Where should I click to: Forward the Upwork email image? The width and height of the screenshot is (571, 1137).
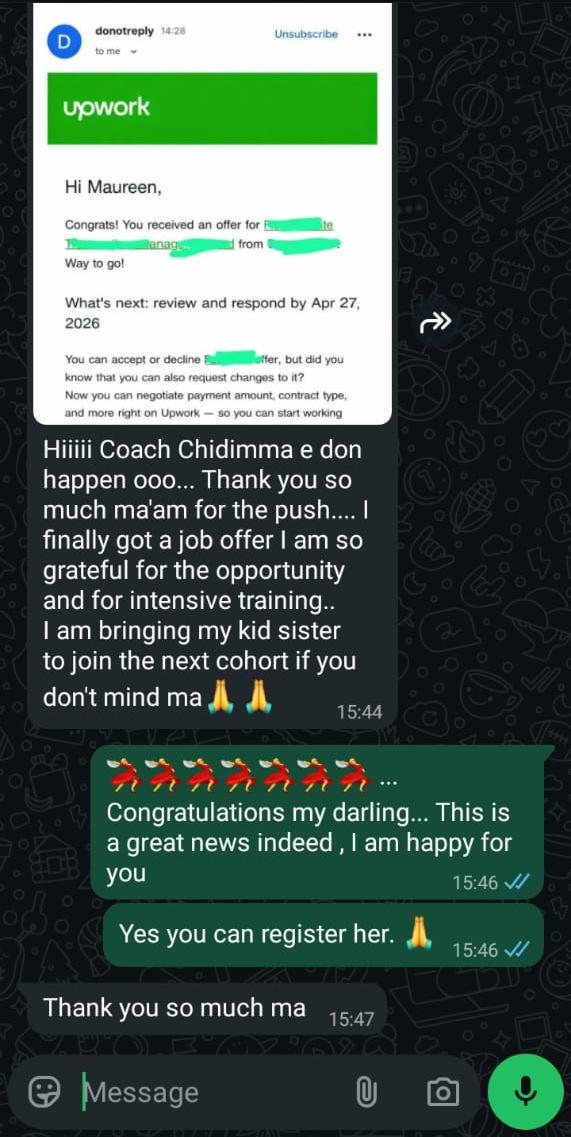(x=435, y=322)
